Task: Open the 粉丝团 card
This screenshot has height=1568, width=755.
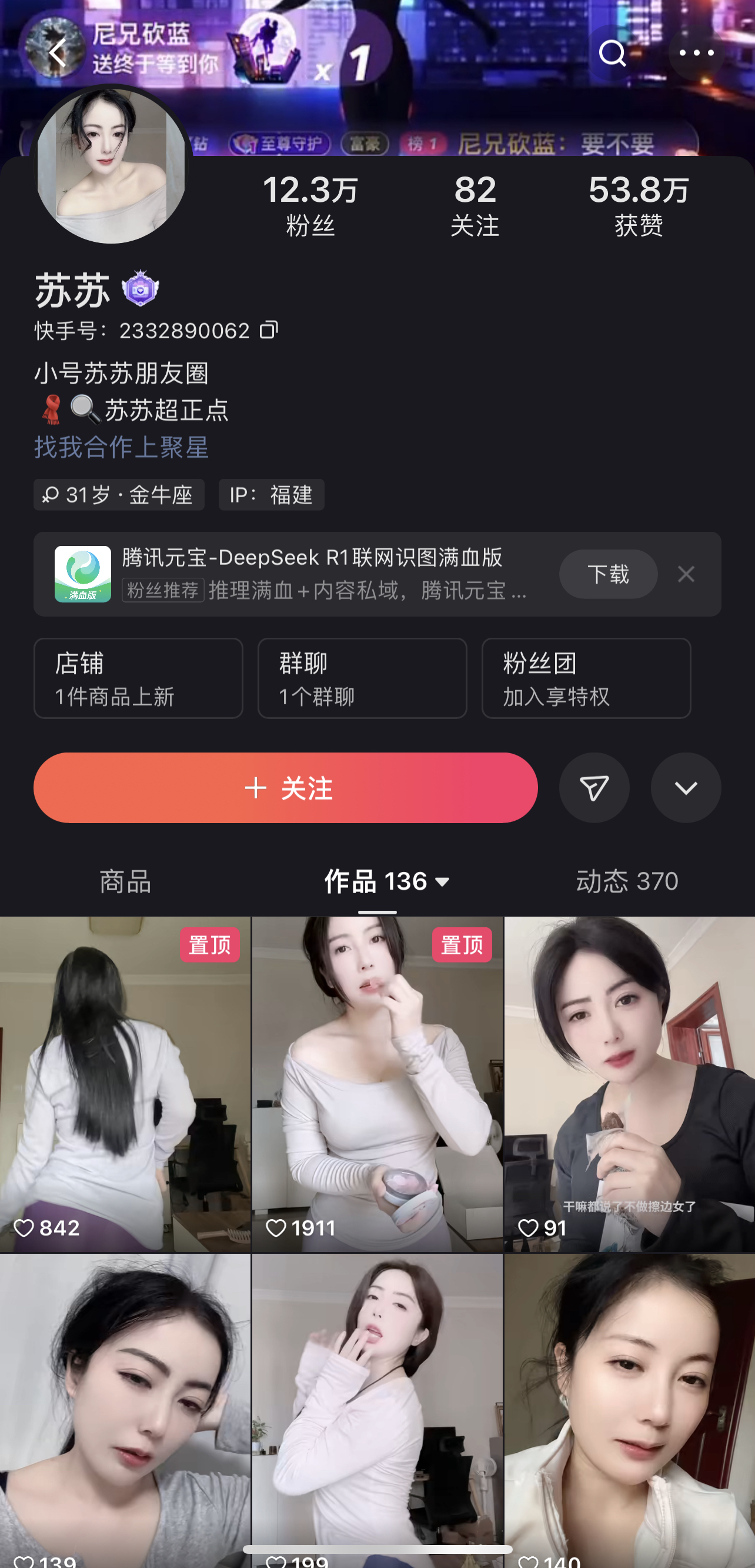Action: coord(586,678)
